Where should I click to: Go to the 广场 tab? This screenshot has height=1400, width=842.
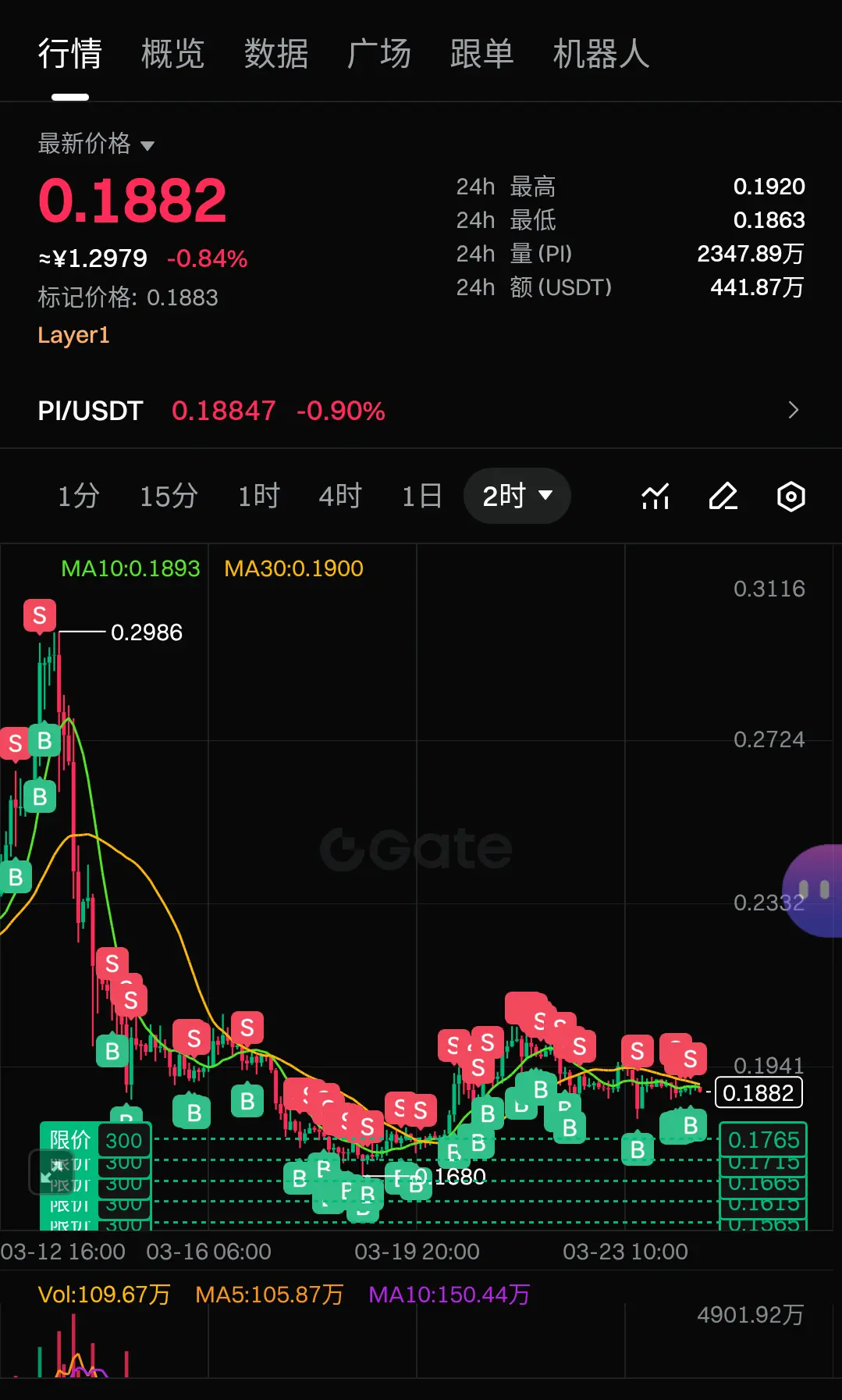click(378, 55)
